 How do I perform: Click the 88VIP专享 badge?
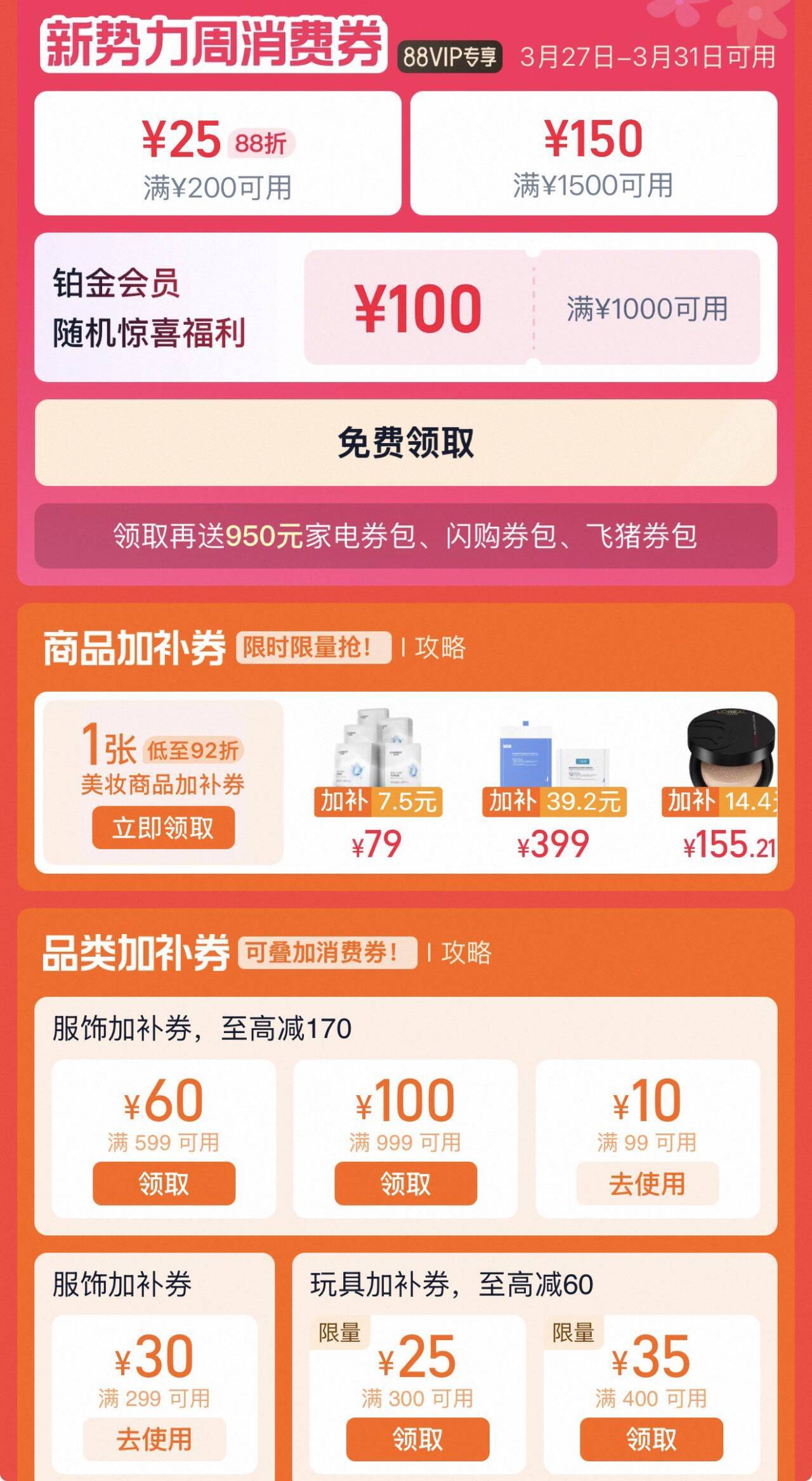pyautogui.click(x=452, y=56)
